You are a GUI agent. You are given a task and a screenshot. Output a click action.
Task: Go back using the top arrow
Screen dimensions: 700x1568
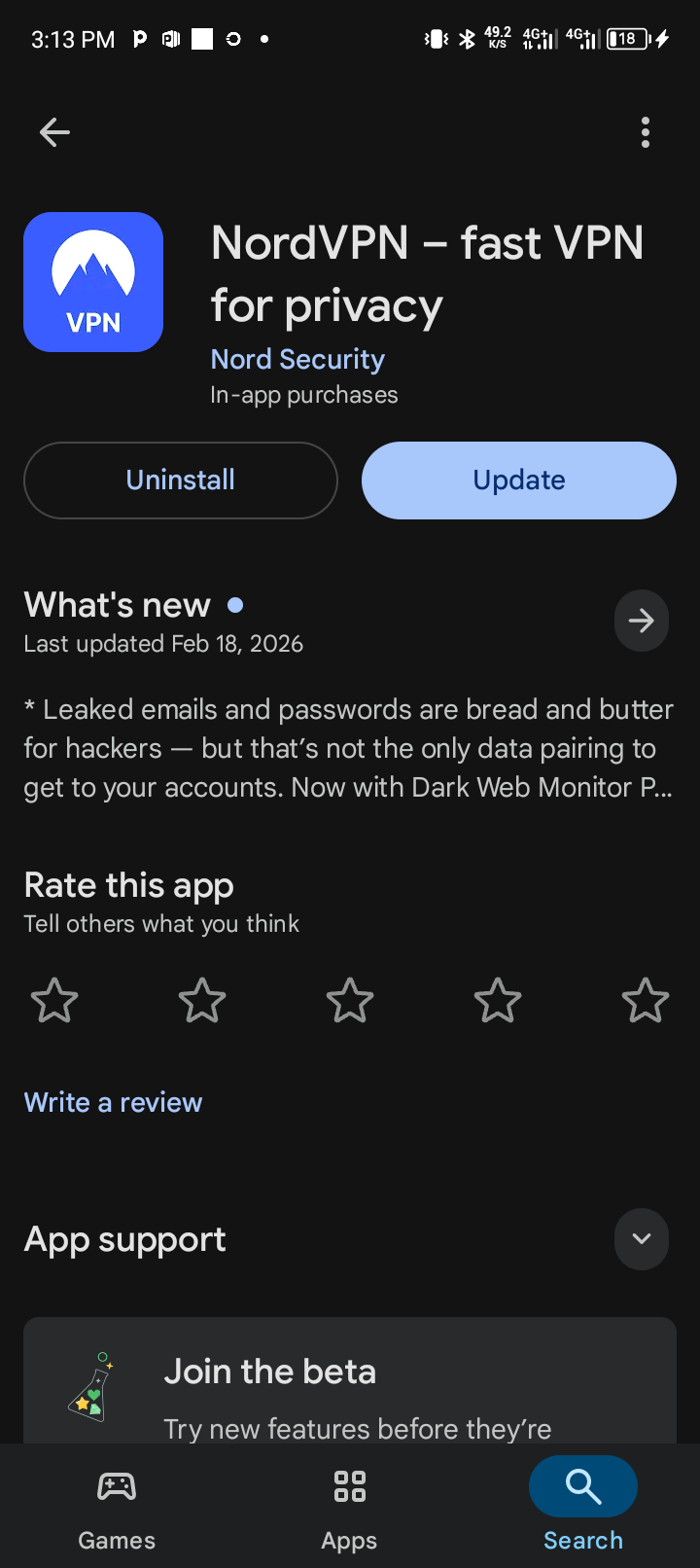(54, 132)
